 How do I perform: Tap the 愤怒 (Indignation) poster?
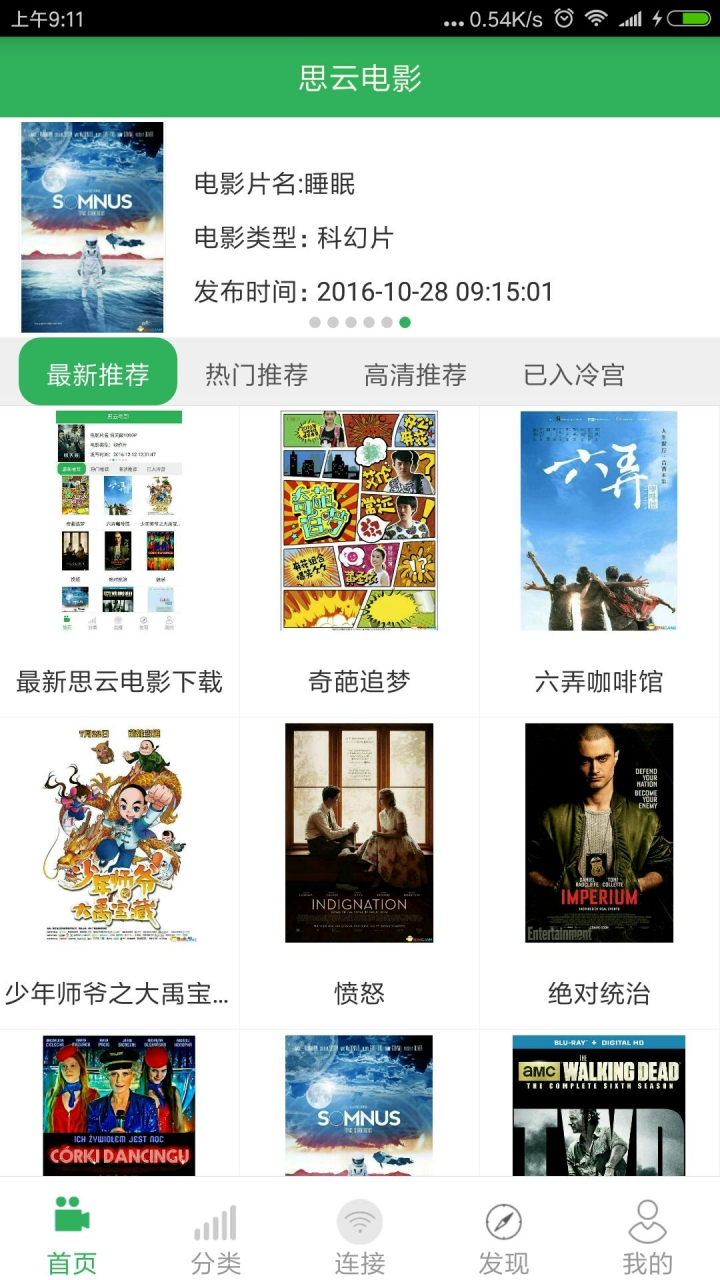360,832
